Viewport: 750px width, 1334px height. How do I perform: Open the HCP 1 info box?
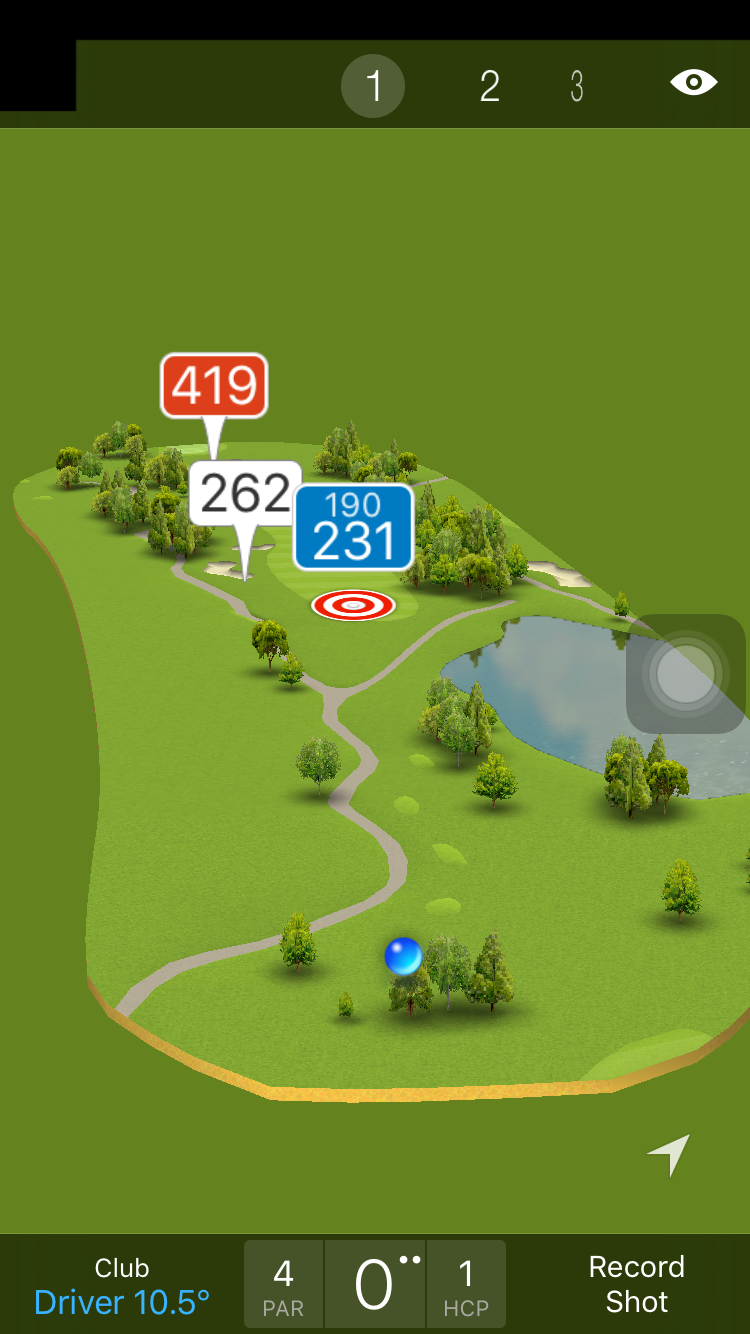(x=466, y=1285)
